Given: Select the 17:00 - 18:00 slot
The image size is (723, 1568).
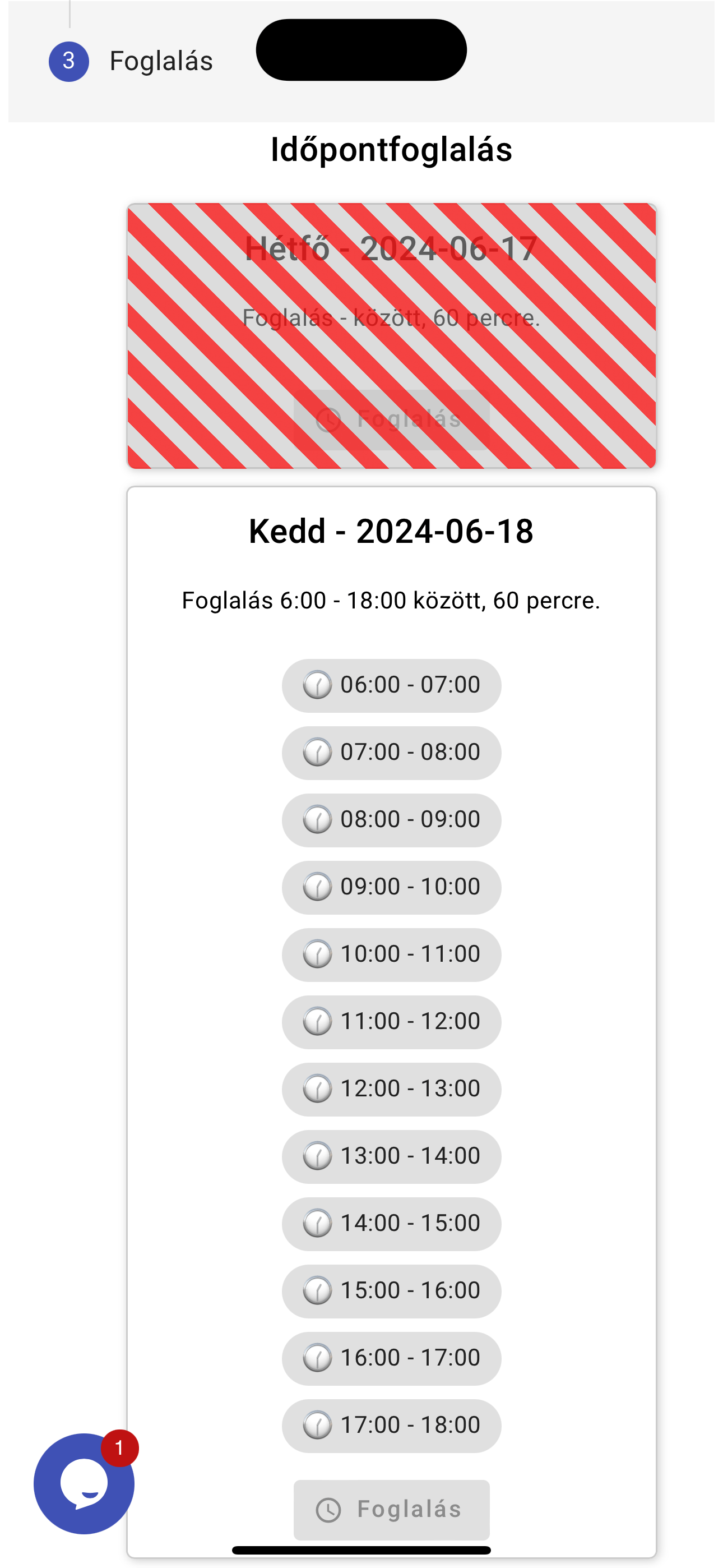Looking at the screenshot, I should (x=391, y=1426).
